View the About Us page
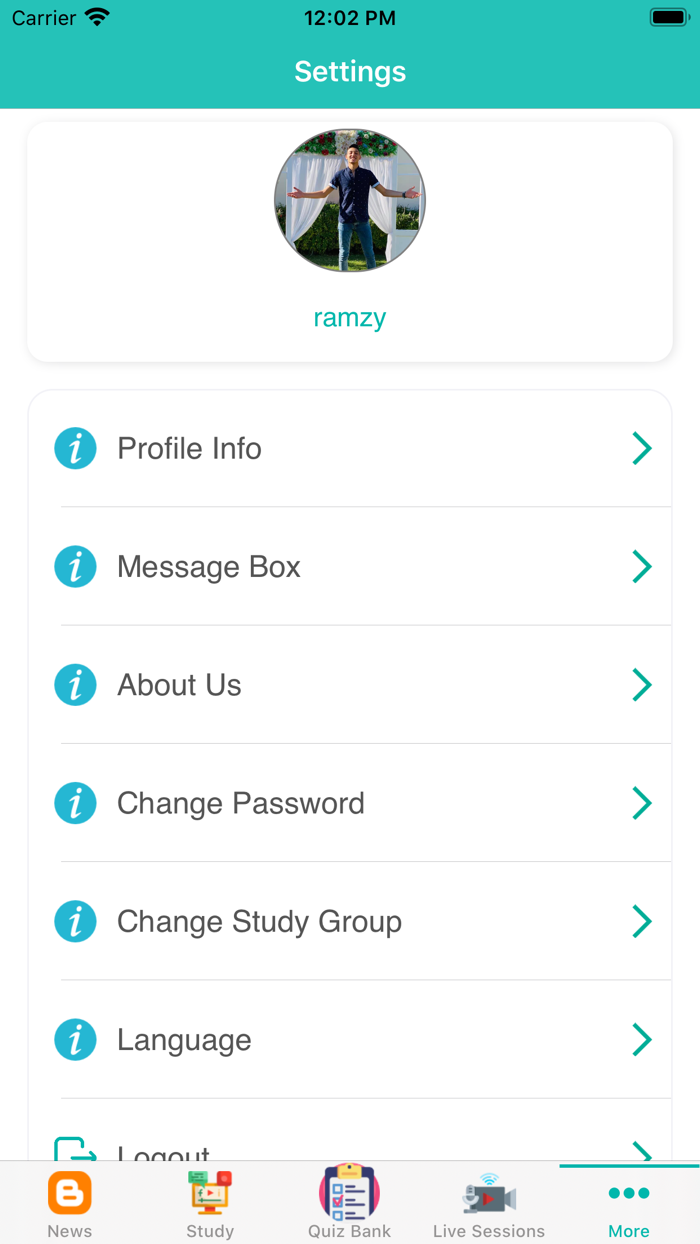The height and width of the screenshot is (1244, 700). [x=350, y=685]
